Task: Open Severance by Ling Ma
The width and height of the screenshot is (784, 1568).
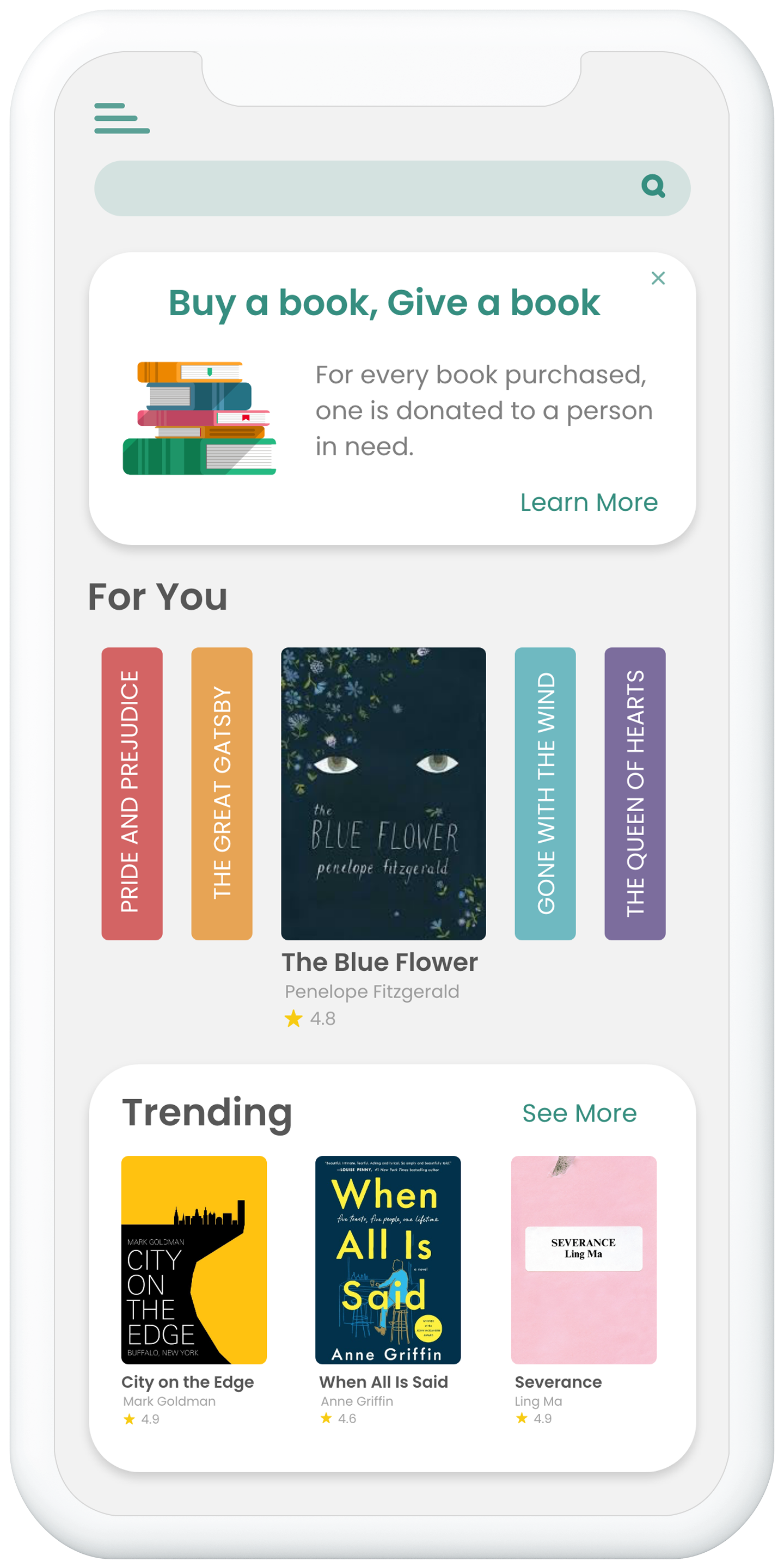Action: (584, 1260)
